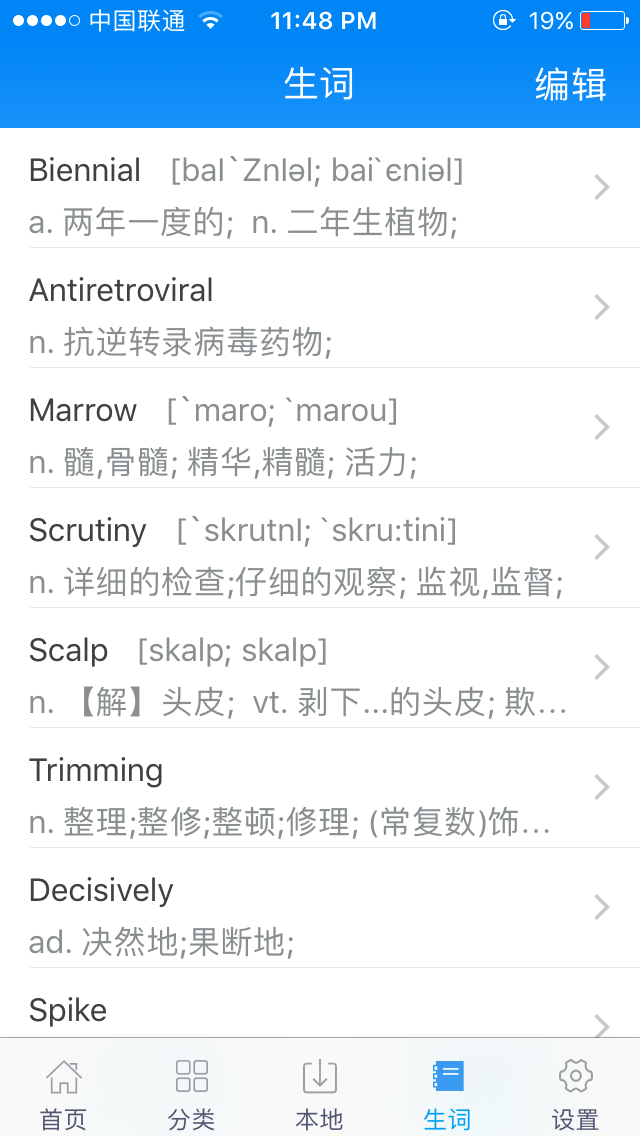Select the 生词 vocabulary tab

click(448, 1092)
